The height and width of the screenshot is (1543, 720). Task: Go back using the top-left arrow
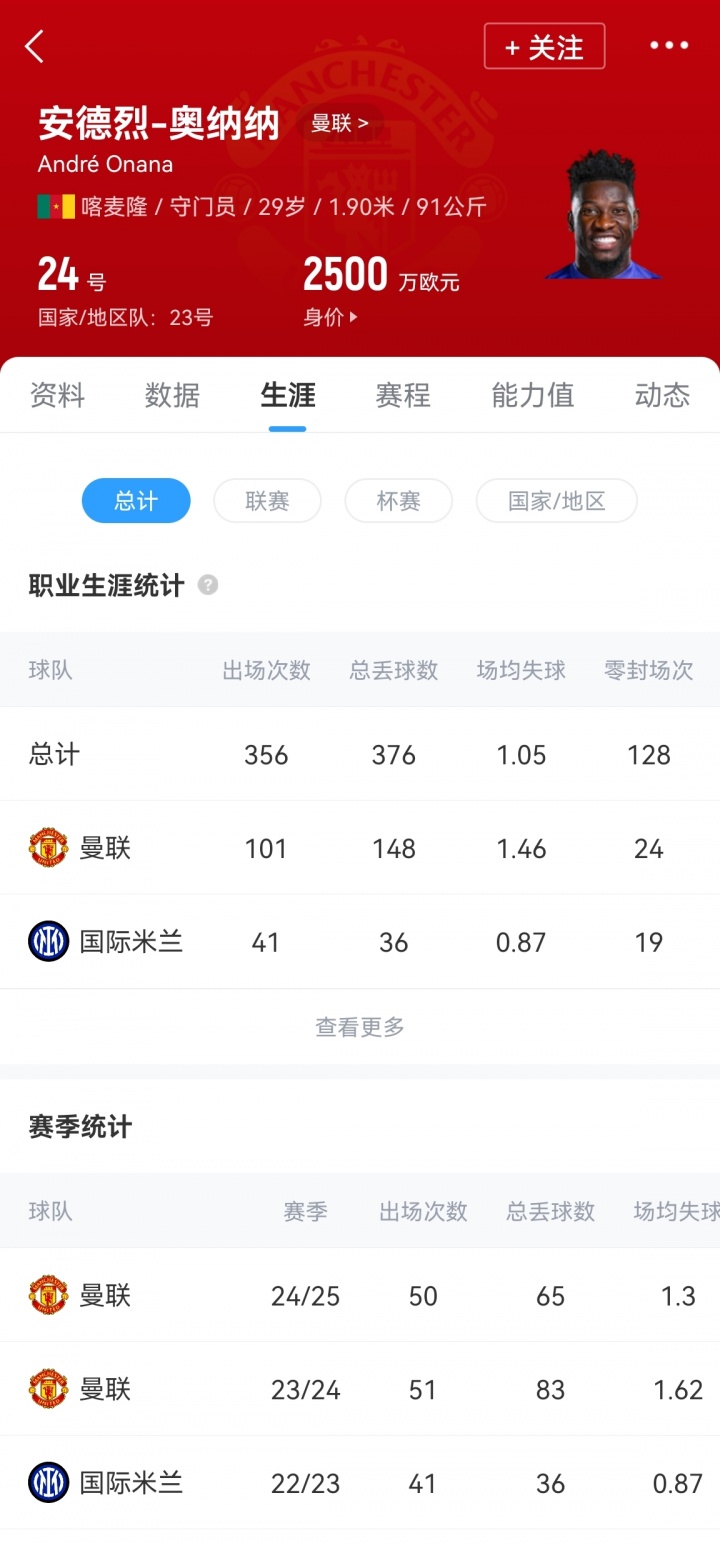click(35, 46)
